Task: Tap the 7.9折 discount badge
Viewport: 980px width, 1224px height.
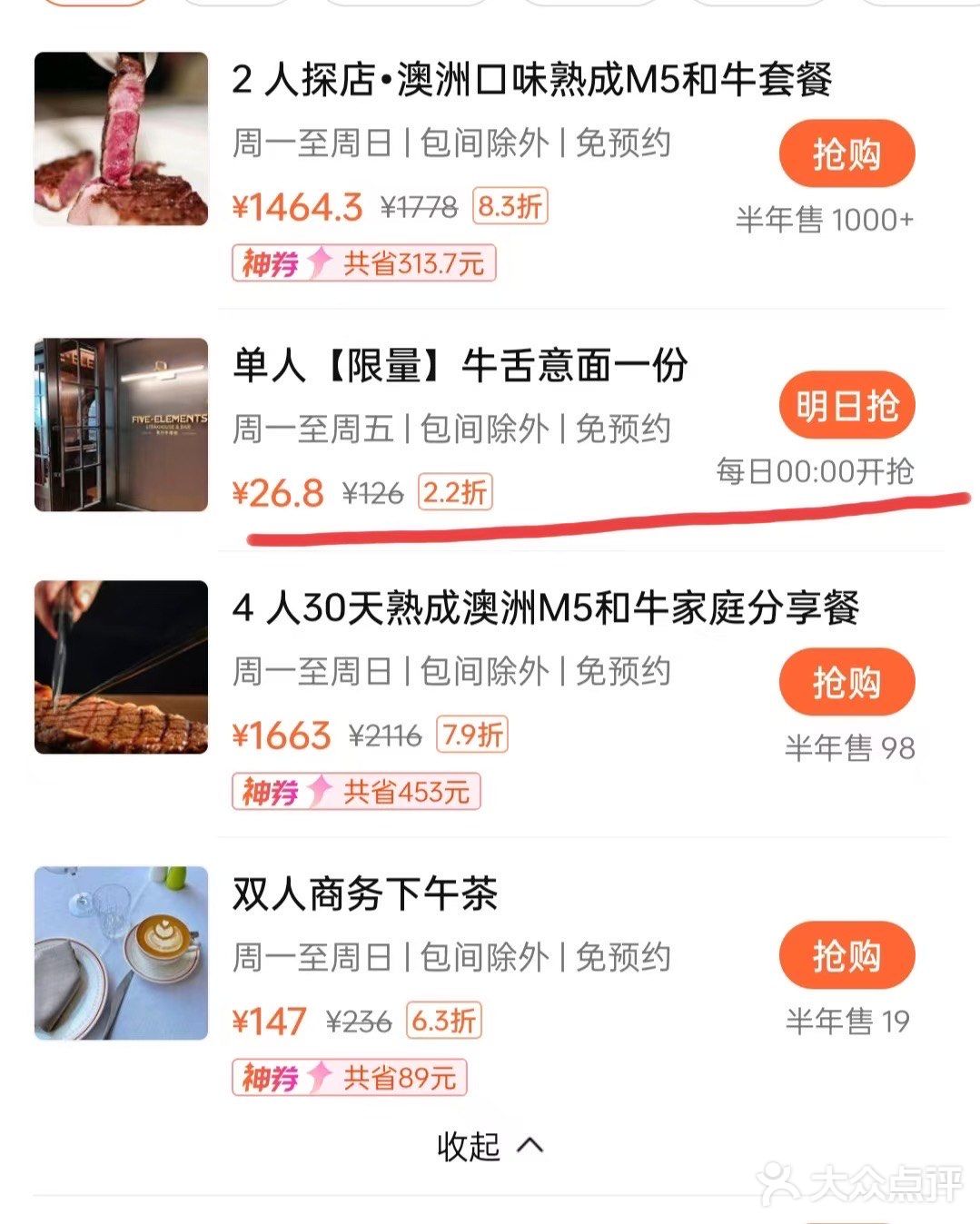Action: pyautogui.click(x=470, y=735)
